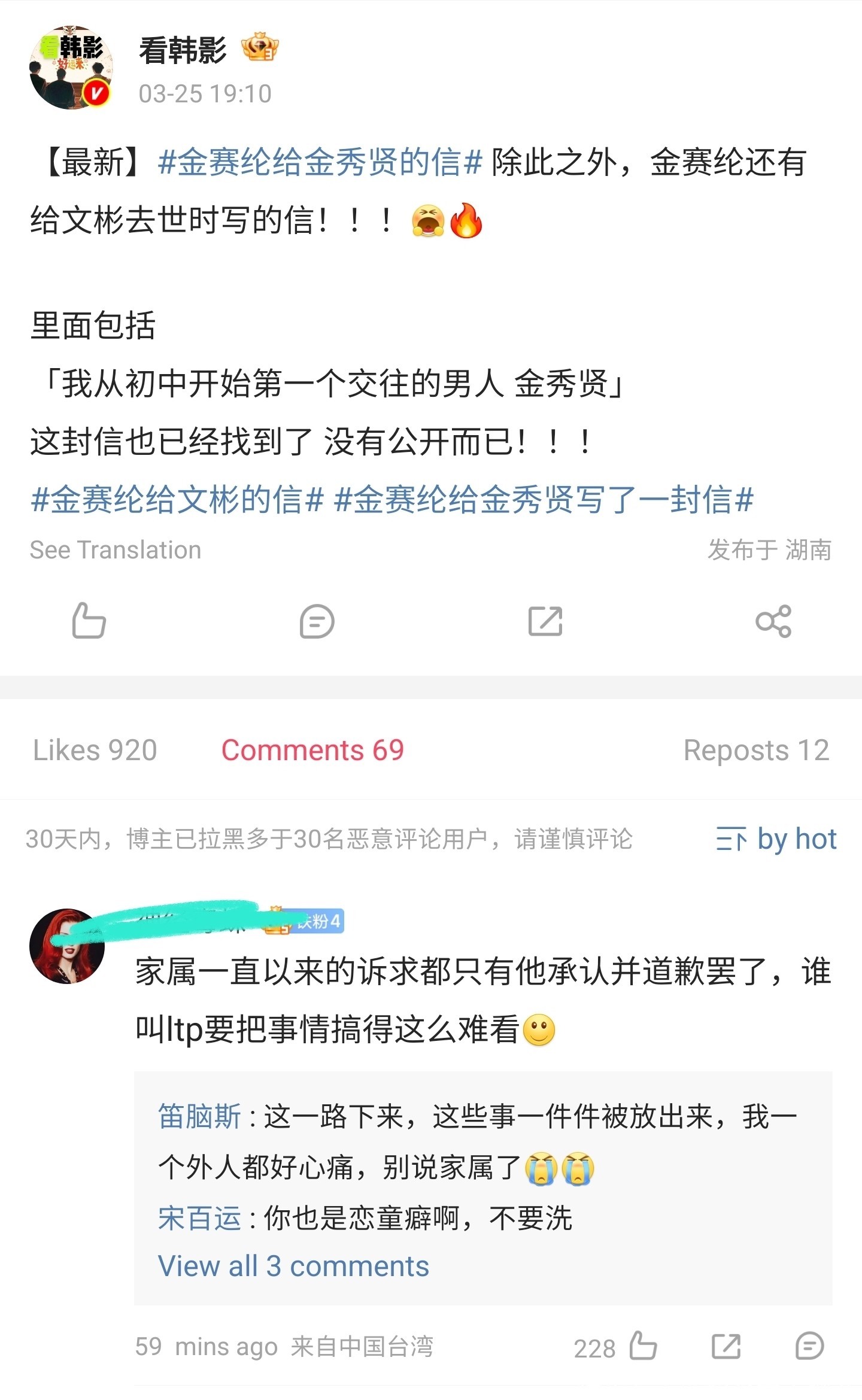Tap See Translation under the post
This screenshot has height=1400, width=862.
coord(116,550)
